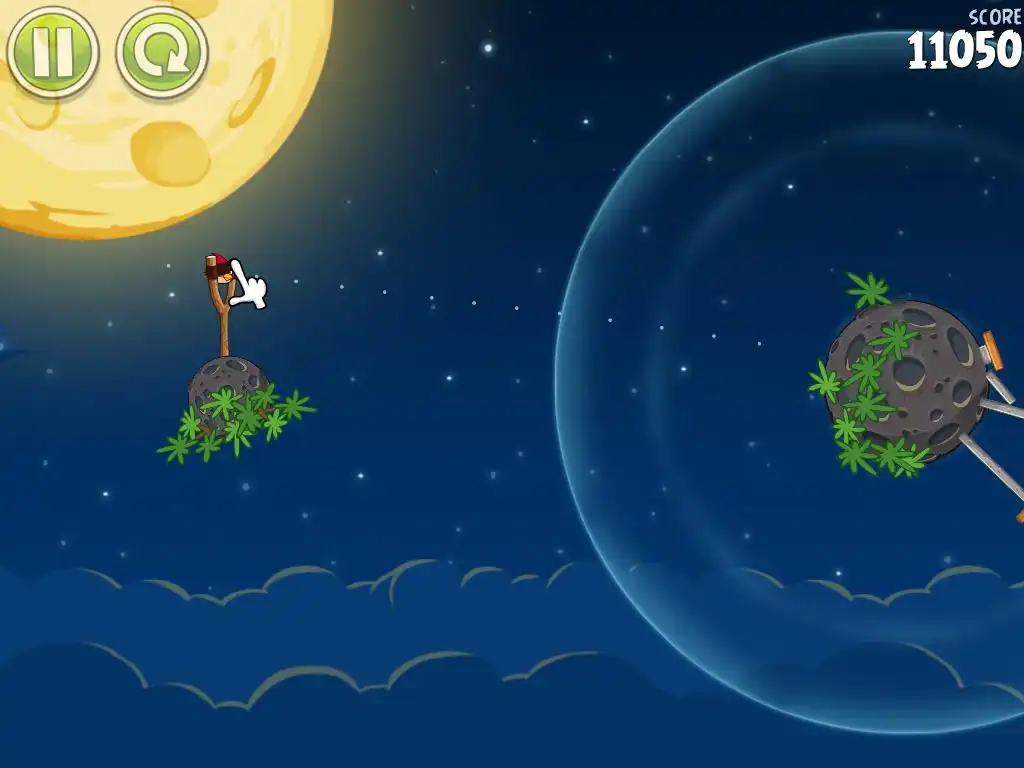The height and width of the screenshot is (768, 1024).
Task: Pause the game
Action: point(52,52)
